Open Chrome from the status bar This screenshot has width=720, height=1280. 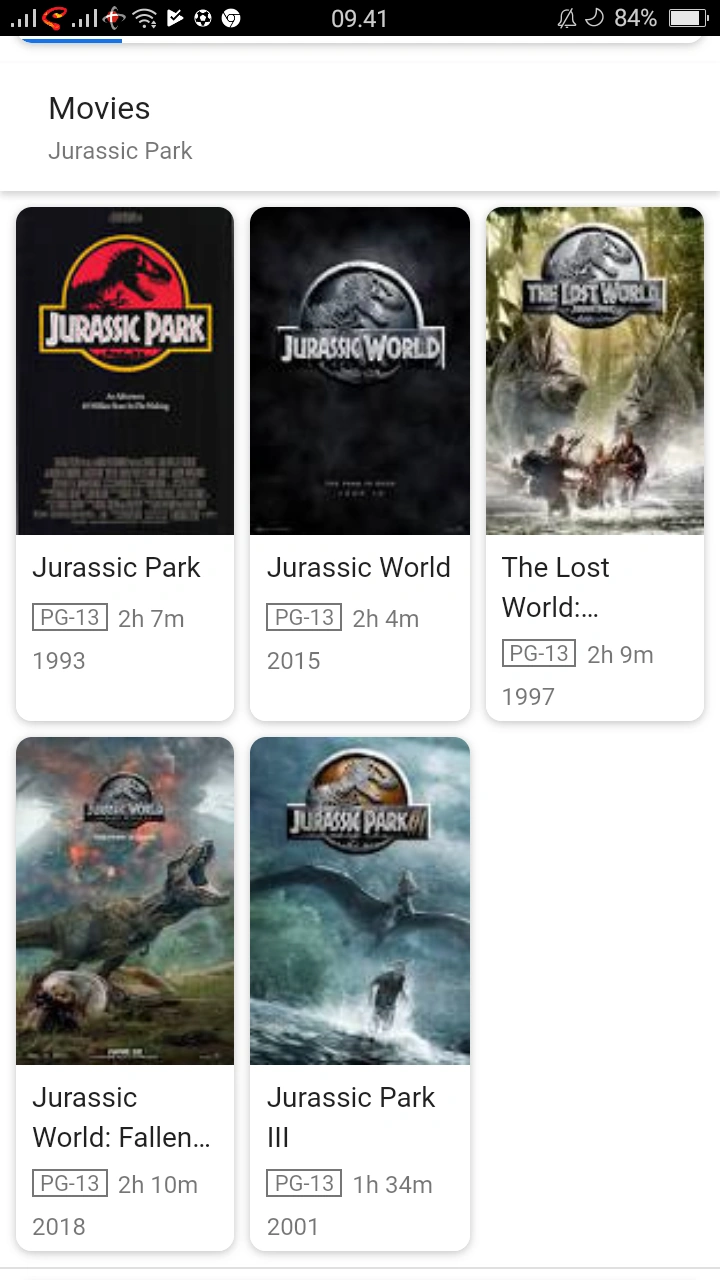(x=231, y=18)
